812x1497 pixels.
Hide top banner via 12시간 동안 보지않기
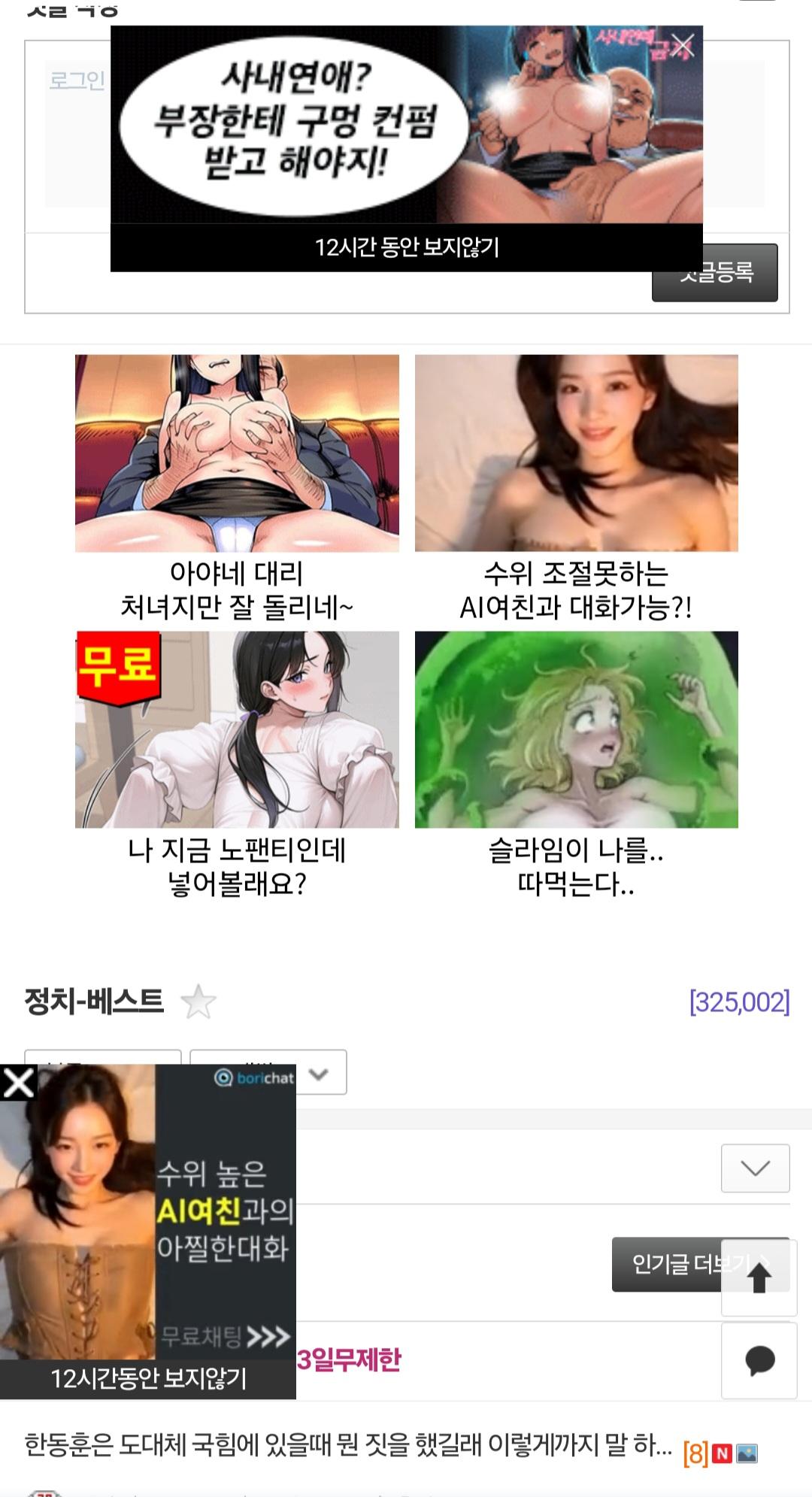pyautogui.click(x=406, y=247)
